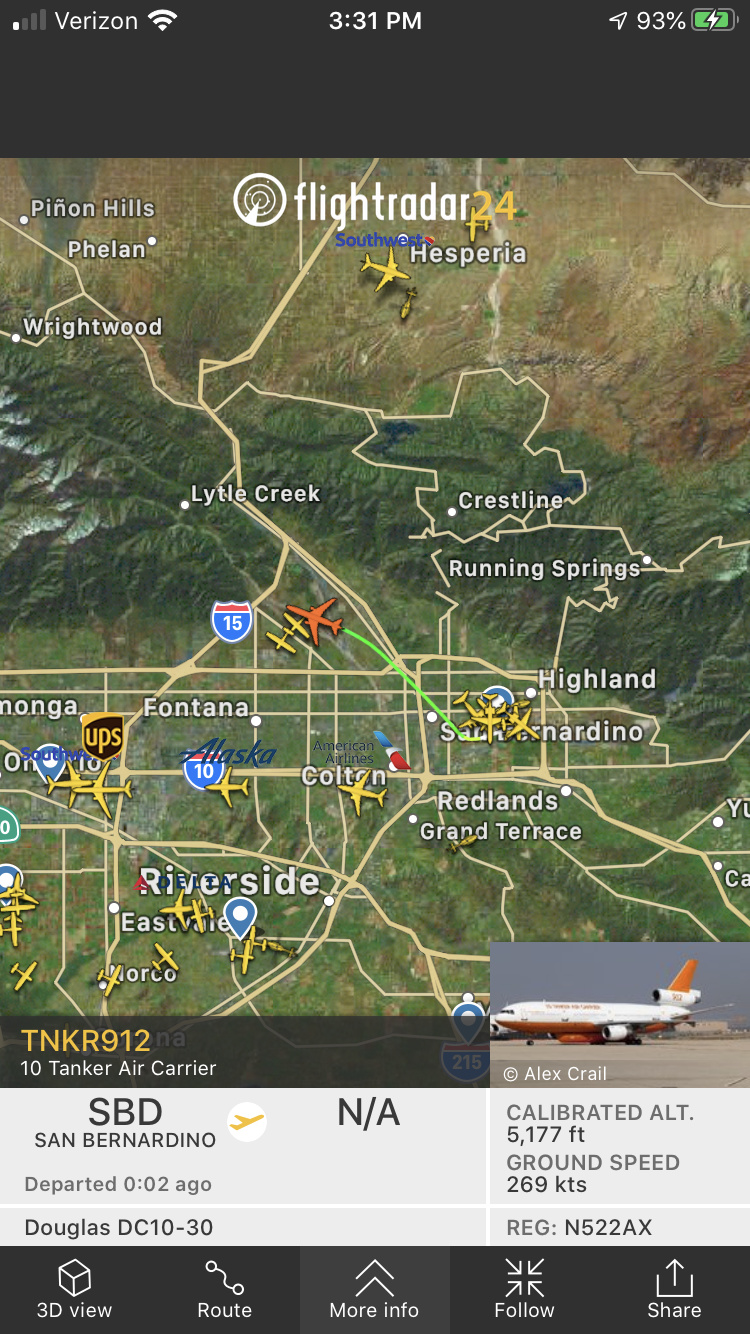Share this flight
This screenshot has width=750, height=1334.
(674, 1289)
